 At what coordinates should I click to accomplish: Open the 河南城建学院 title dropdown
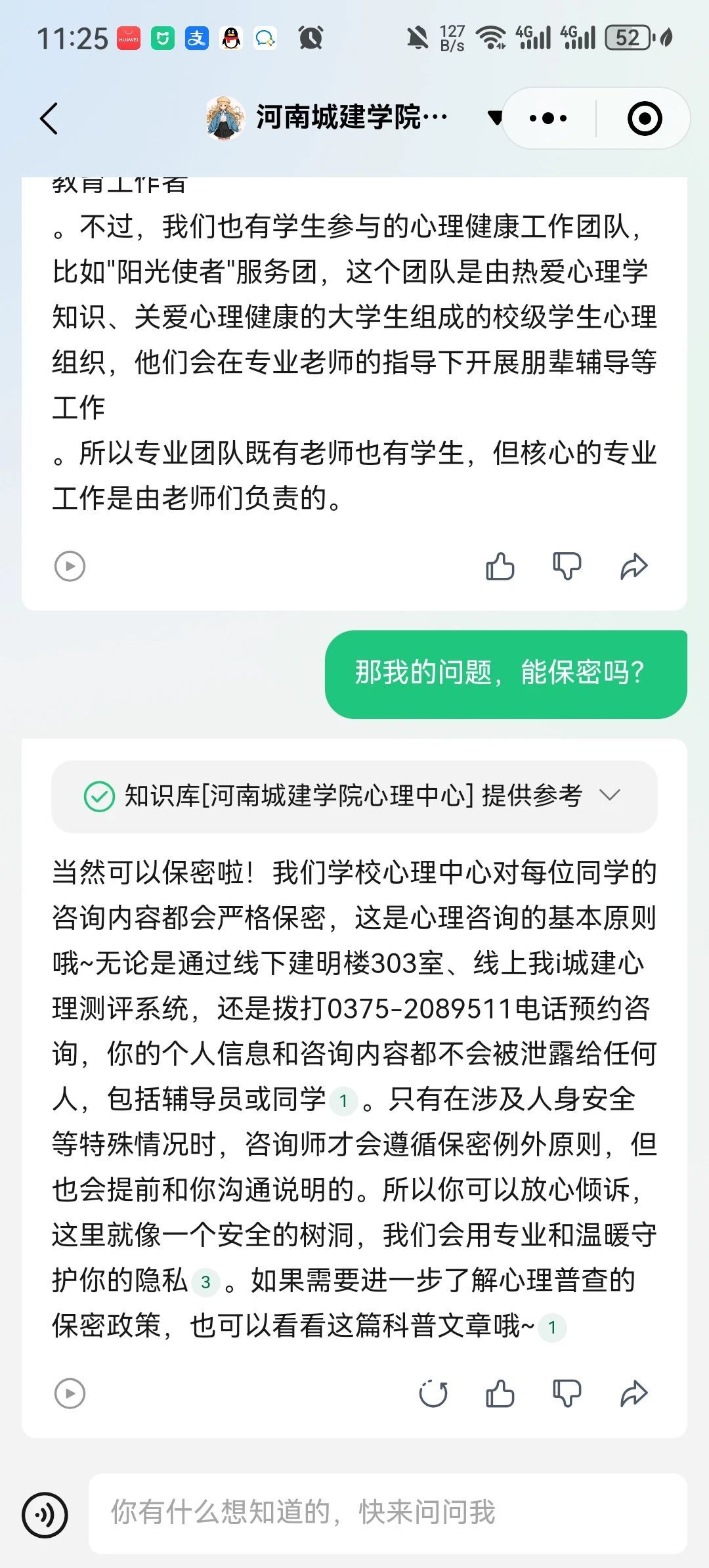[x=495, y=118]
